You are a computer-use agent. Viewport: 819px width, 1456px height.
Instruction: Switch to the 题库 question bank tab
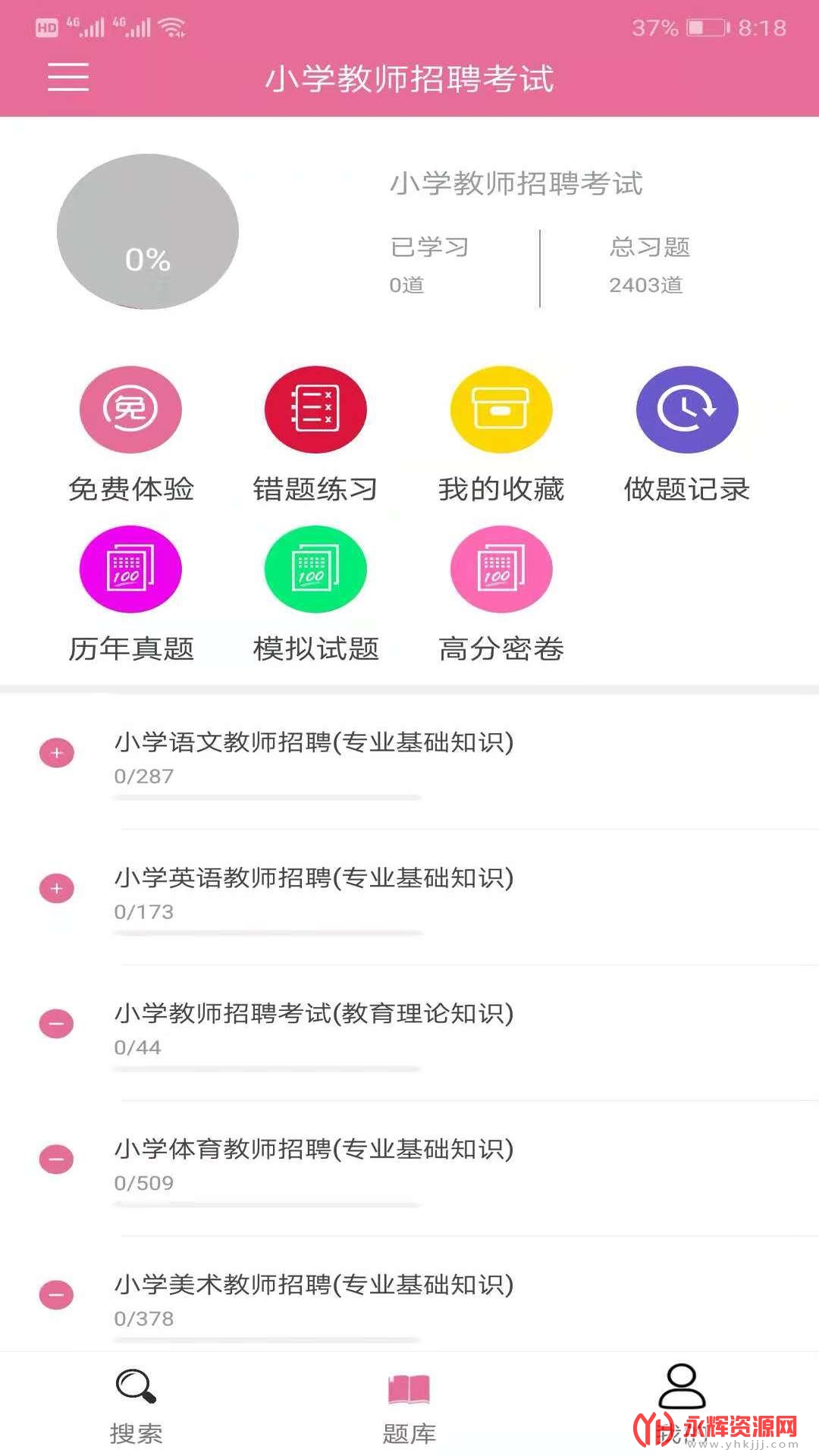point(409,1404)
